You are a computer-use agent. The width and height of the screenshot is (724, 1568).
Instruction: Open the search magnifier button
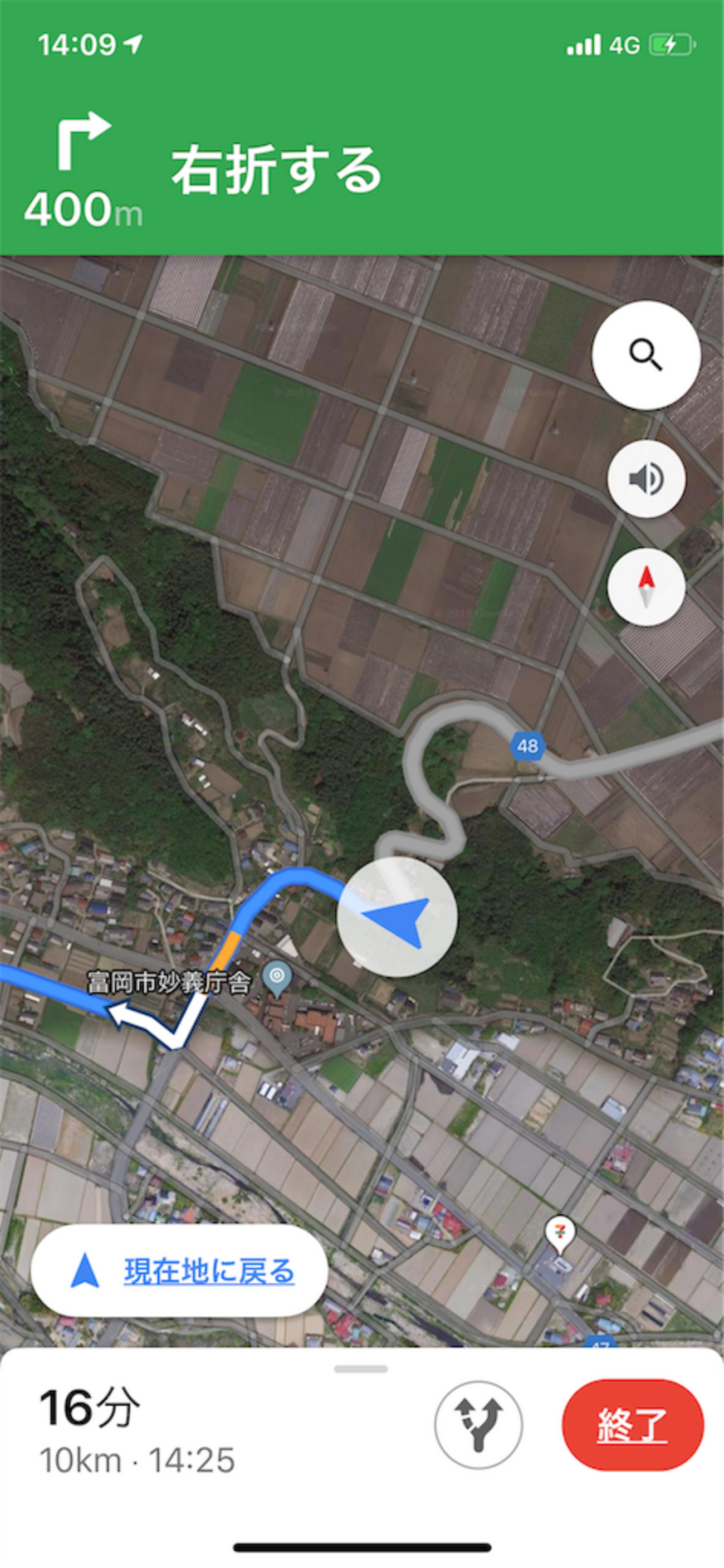click(646, 355)
